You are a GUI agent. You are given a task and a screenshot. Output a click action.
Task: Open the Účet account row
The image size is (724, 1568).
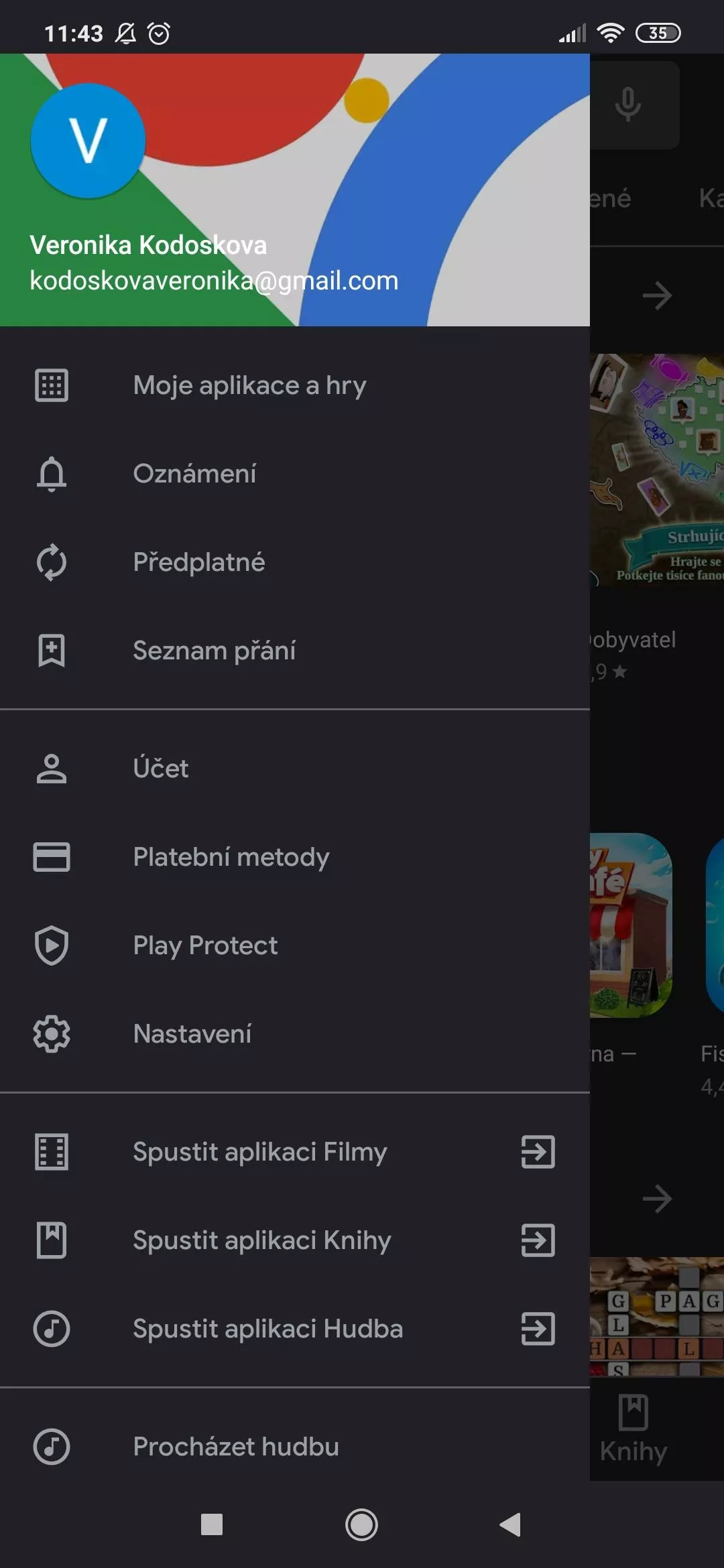295,769
